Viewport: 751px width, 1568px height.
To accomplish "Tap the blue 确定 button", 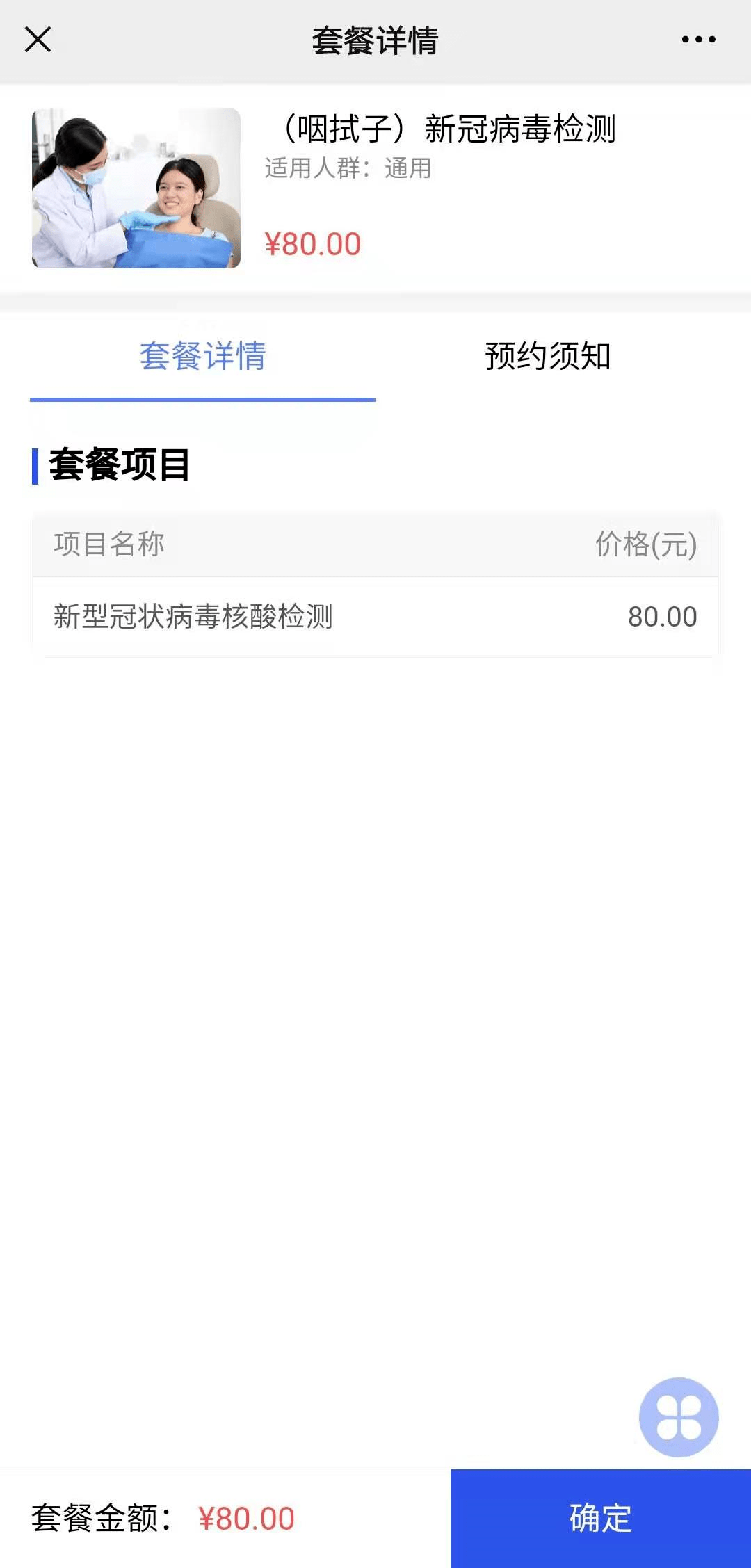I will coord(601,1518).
